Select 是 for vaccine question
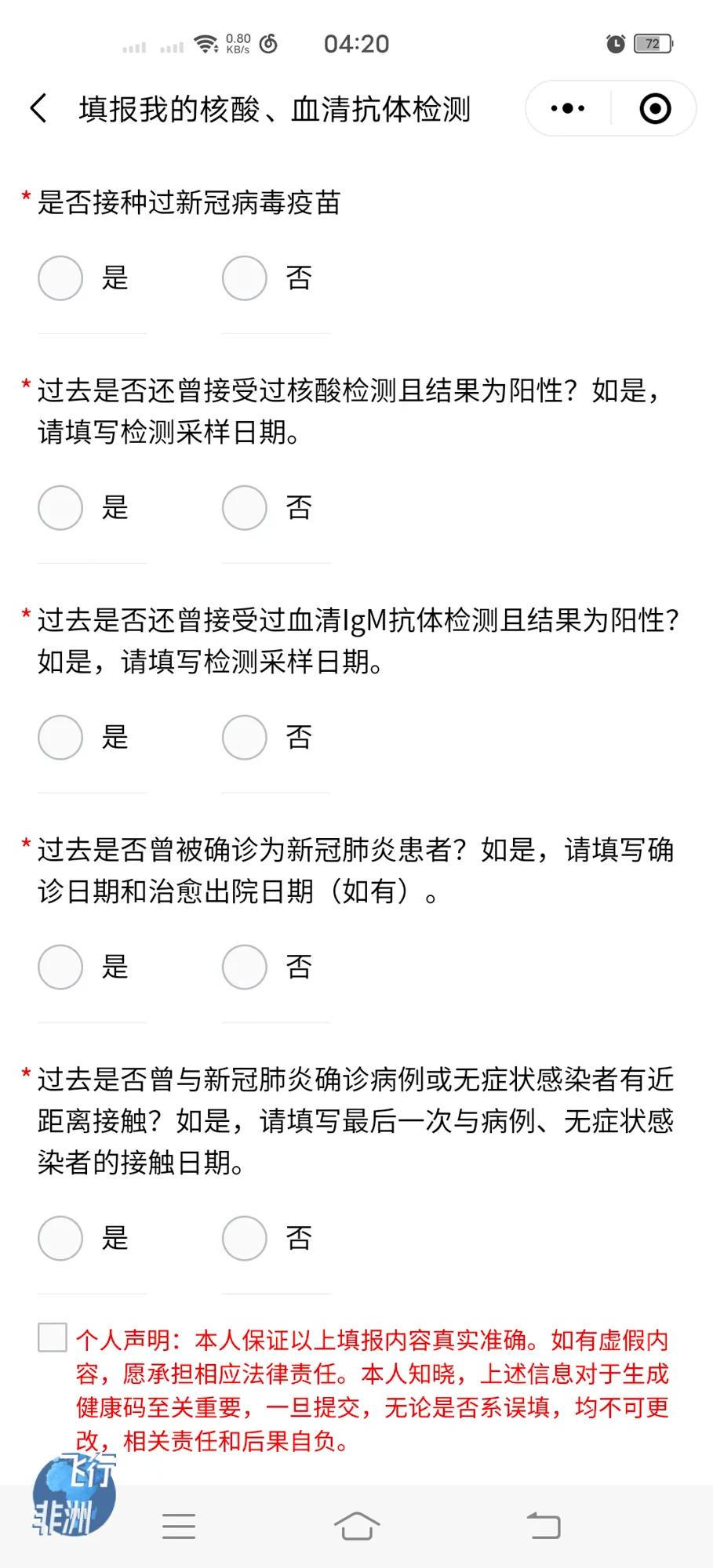713x1568 pixels. pos(60,278)
